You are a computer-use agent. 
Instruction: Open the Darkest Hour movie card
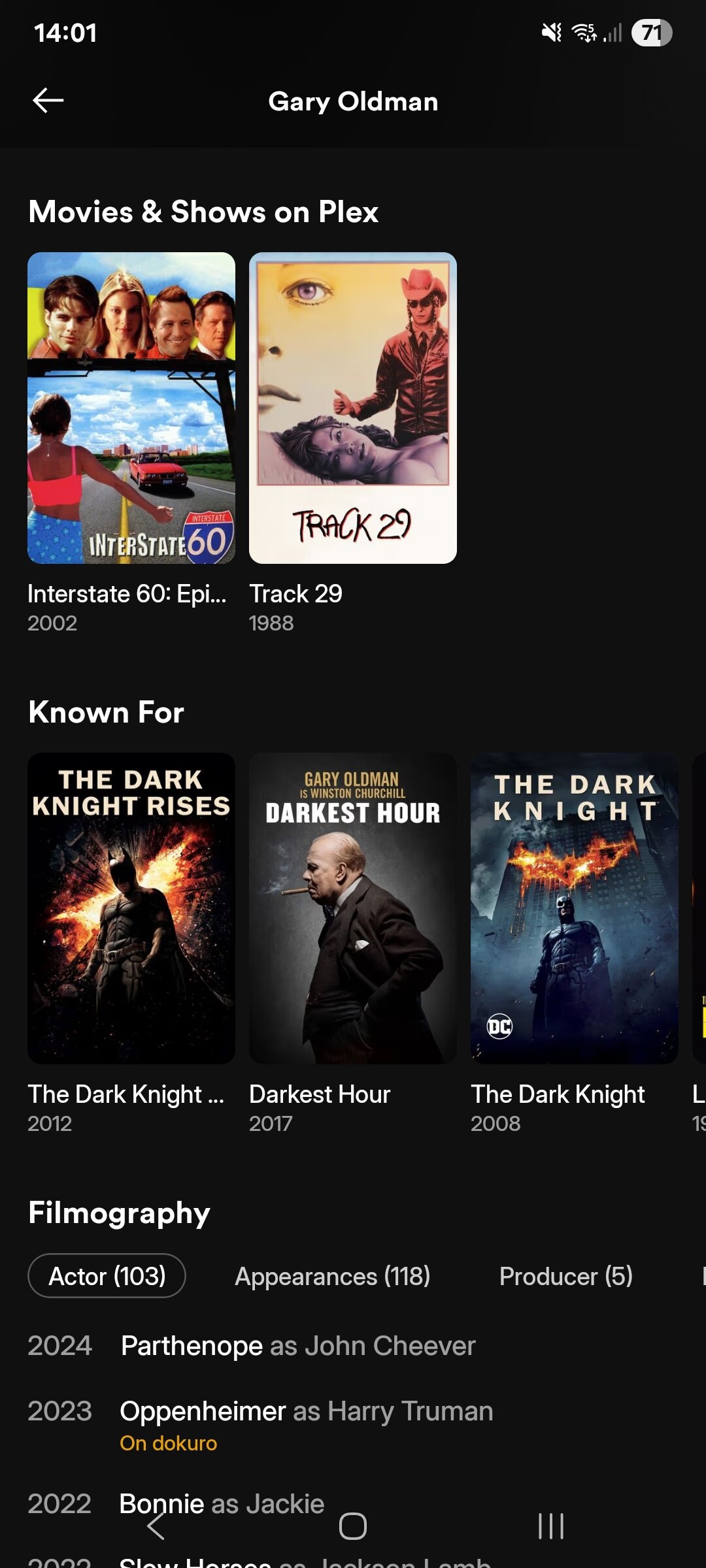352,908
